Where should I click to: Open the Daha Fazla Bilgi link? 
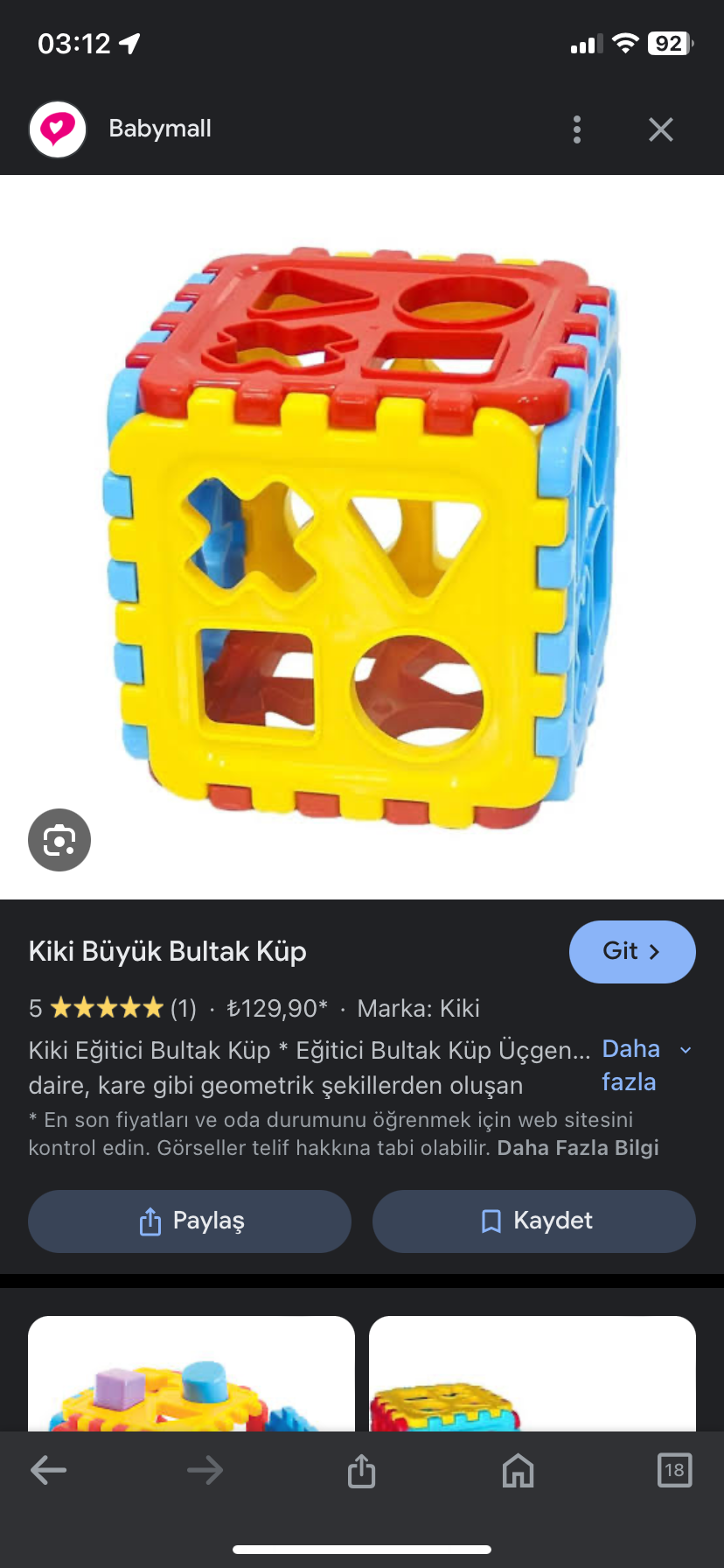click(x=577, y=1148)
